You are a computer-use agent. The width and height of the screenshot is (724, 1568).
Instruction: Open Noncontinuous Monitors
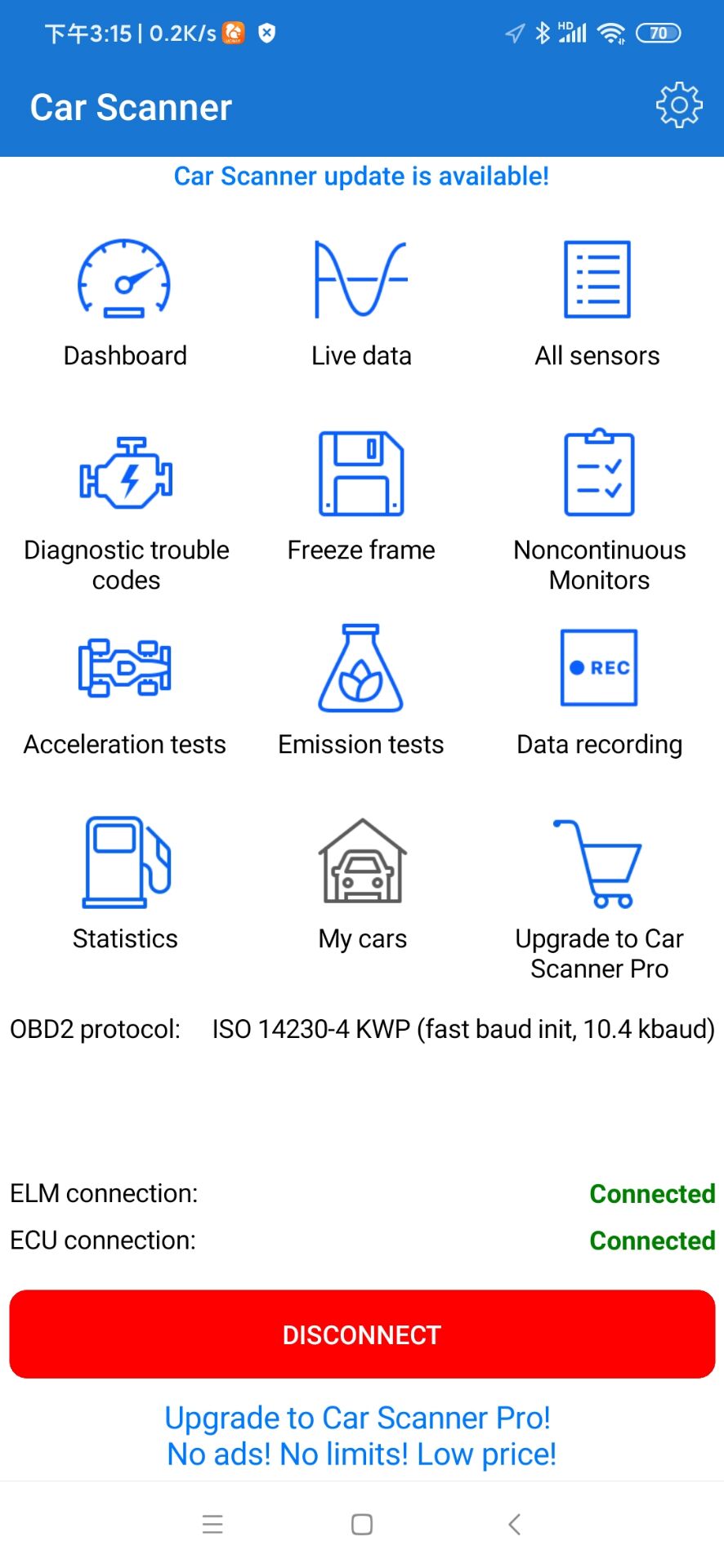pyautogui.click(x=599, y=506)
